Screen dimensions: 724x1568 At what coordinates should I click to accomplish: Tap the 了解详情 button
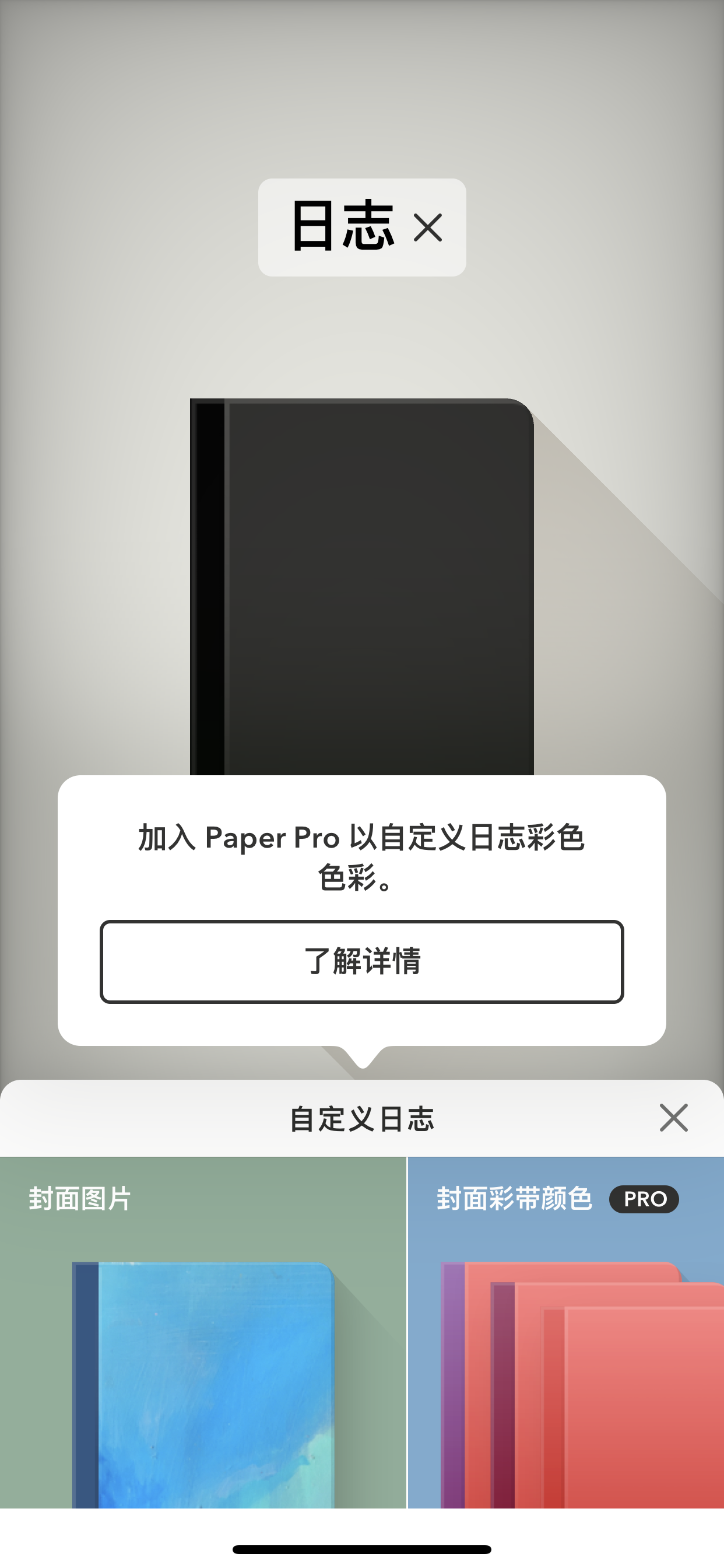coord(362,961)
